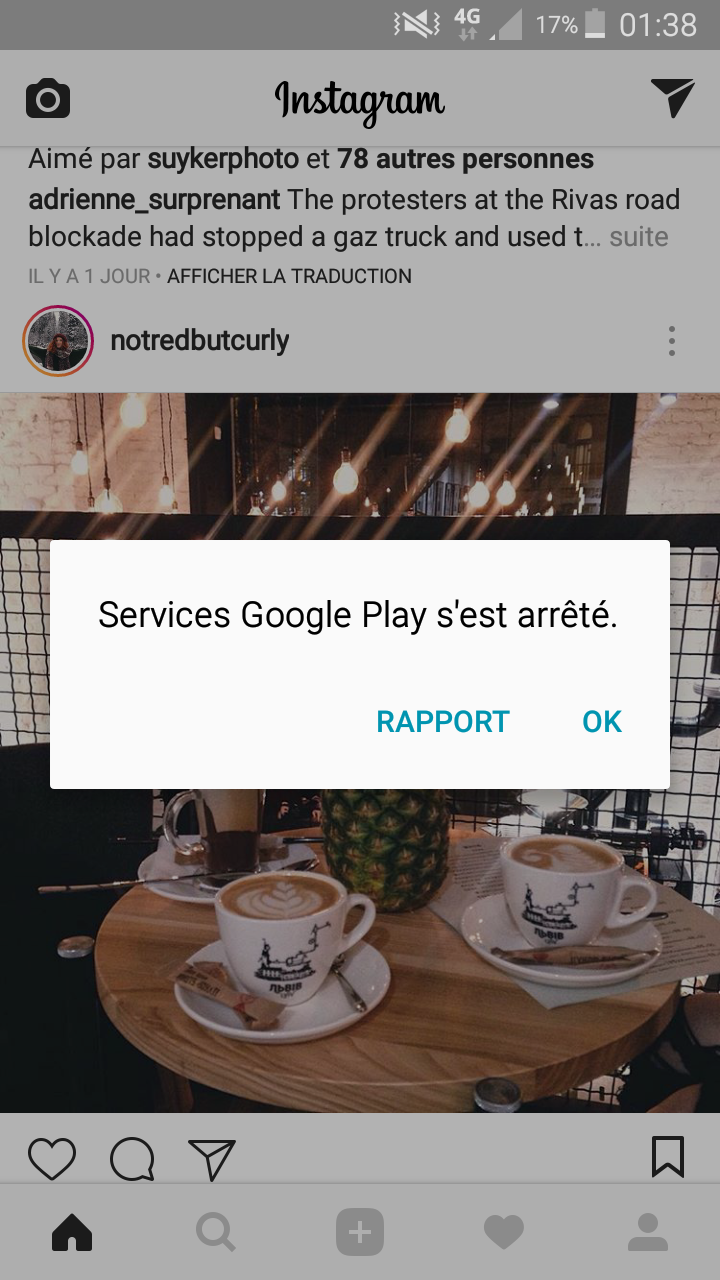
Task: Open the Instagram camera
Action: pyautogui.click(x=47, y=99)
